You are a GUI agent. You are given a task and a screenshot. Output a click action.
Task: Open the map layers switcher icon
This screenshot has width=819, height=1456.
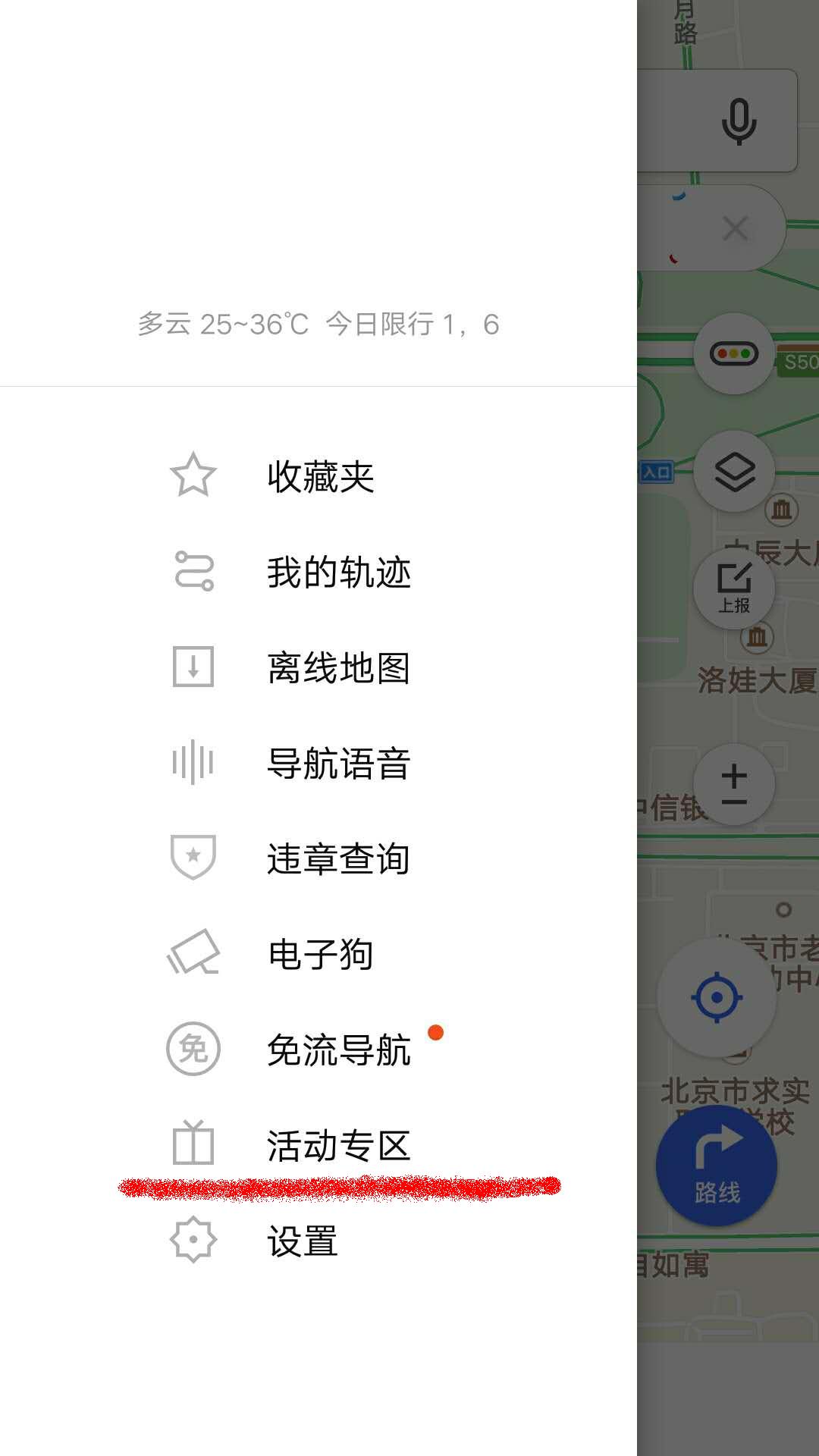[733, 470]
